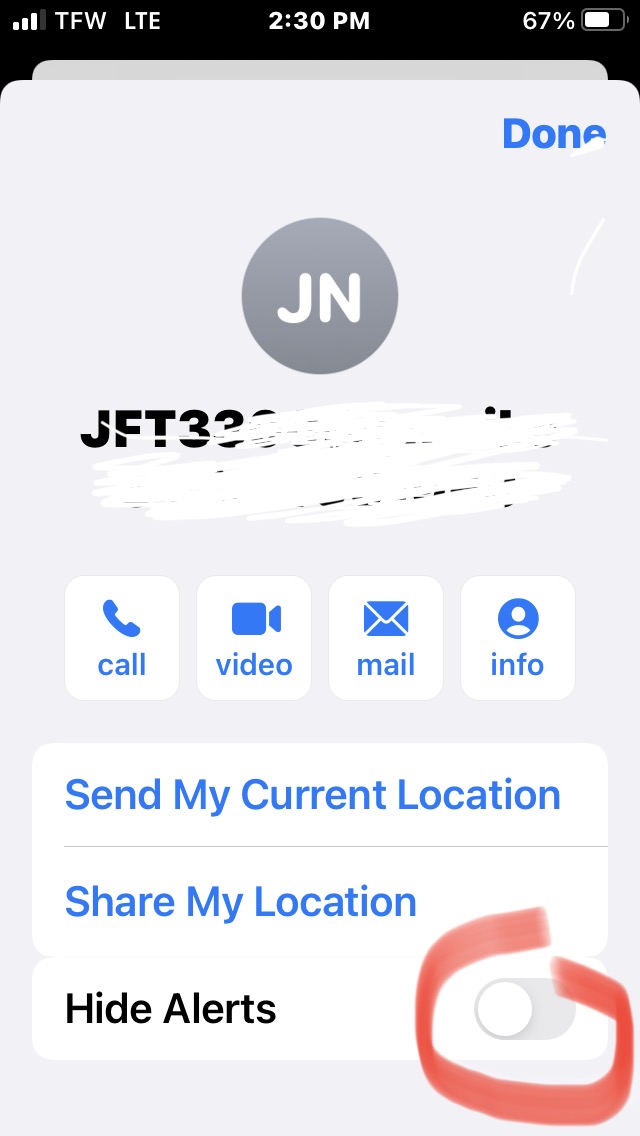Screen dimensions: 640x1136
Task: Enable the Hide Alerts switch
Action: [525, 1009]
